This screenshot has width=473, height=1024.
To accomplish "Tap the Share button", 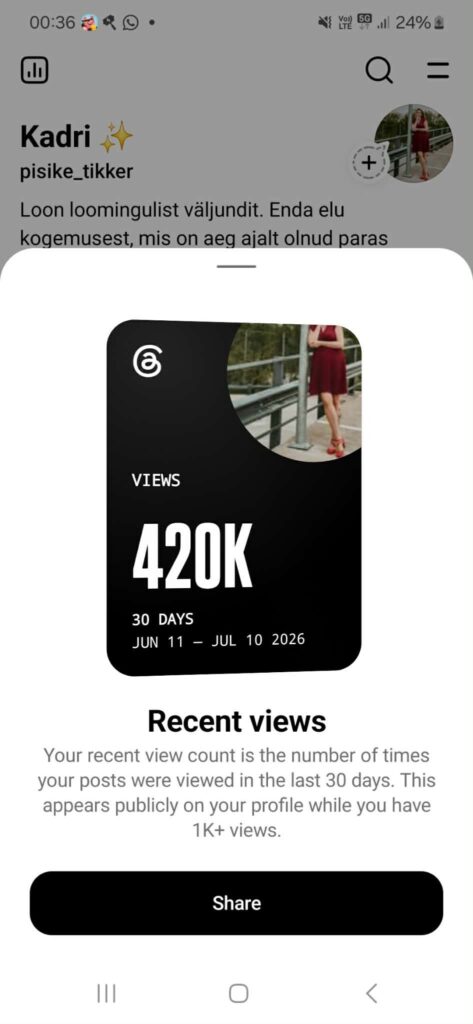I will [236, 903].
